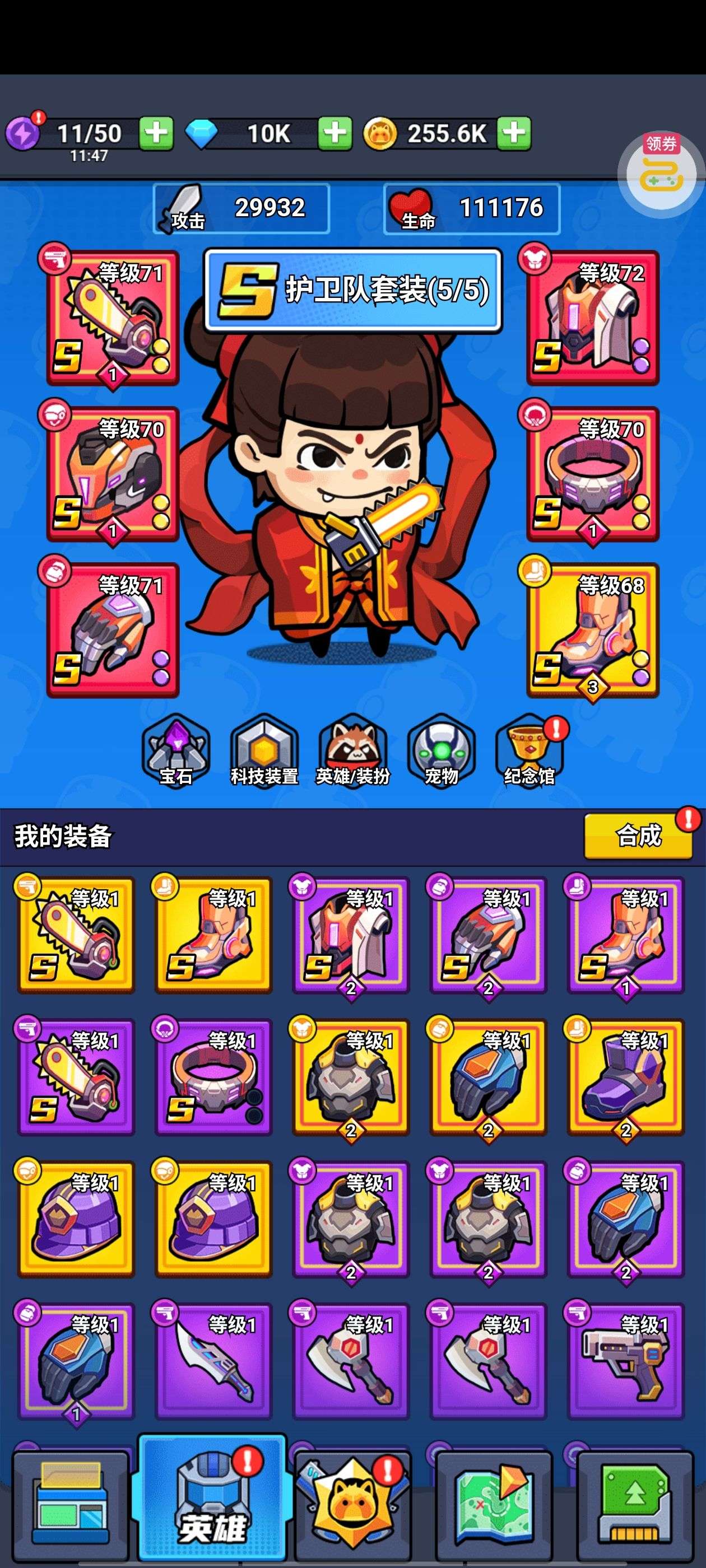Screen dimensions: 706x1568
Task: Select the equipped level 72 chest armor
Action: pos(593,318)
